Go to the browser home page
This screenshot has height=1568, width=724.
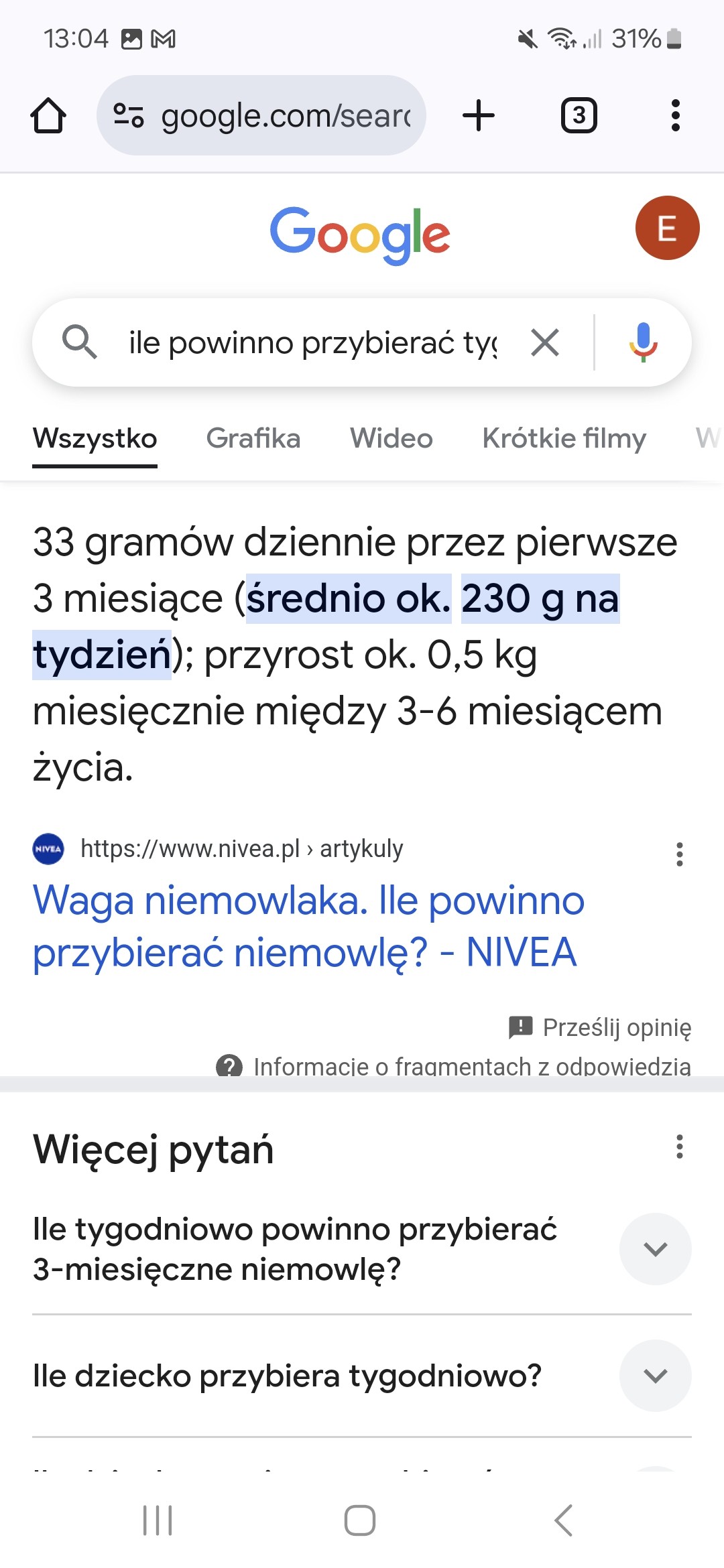coord(48,116)
